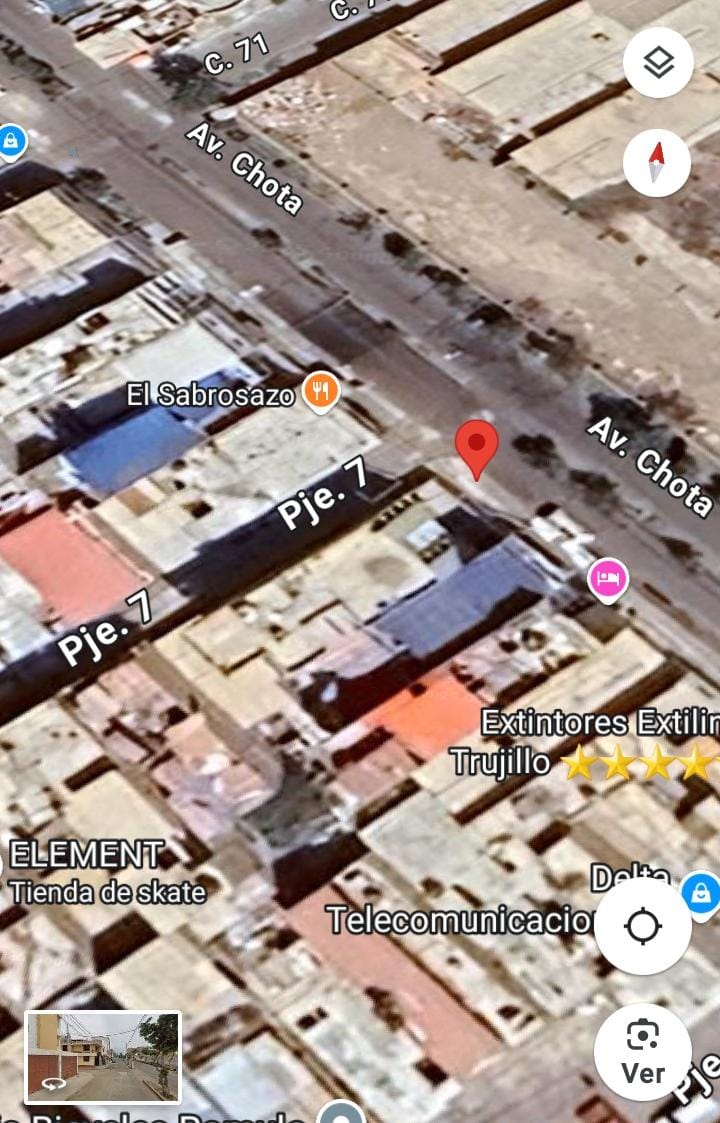720x1123 pixels.
Task: Open the Ver lens camera button
Action: click(x=642, y=1052)
